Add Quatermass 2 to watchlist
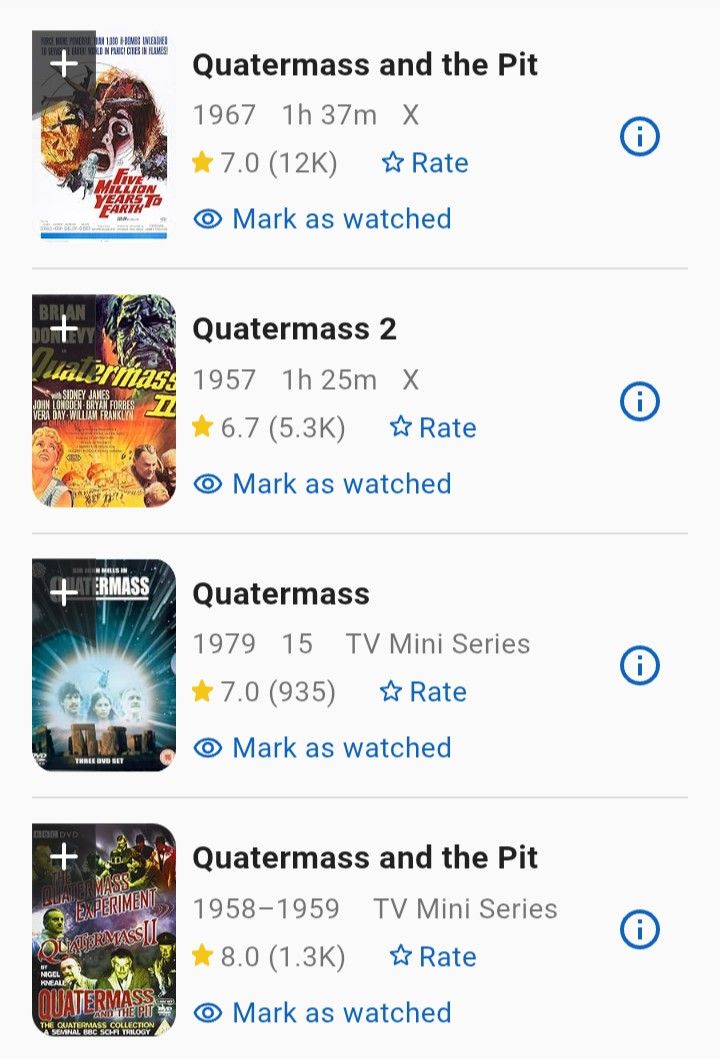Screen dimensions: 720x1059 tap(64, 328)
